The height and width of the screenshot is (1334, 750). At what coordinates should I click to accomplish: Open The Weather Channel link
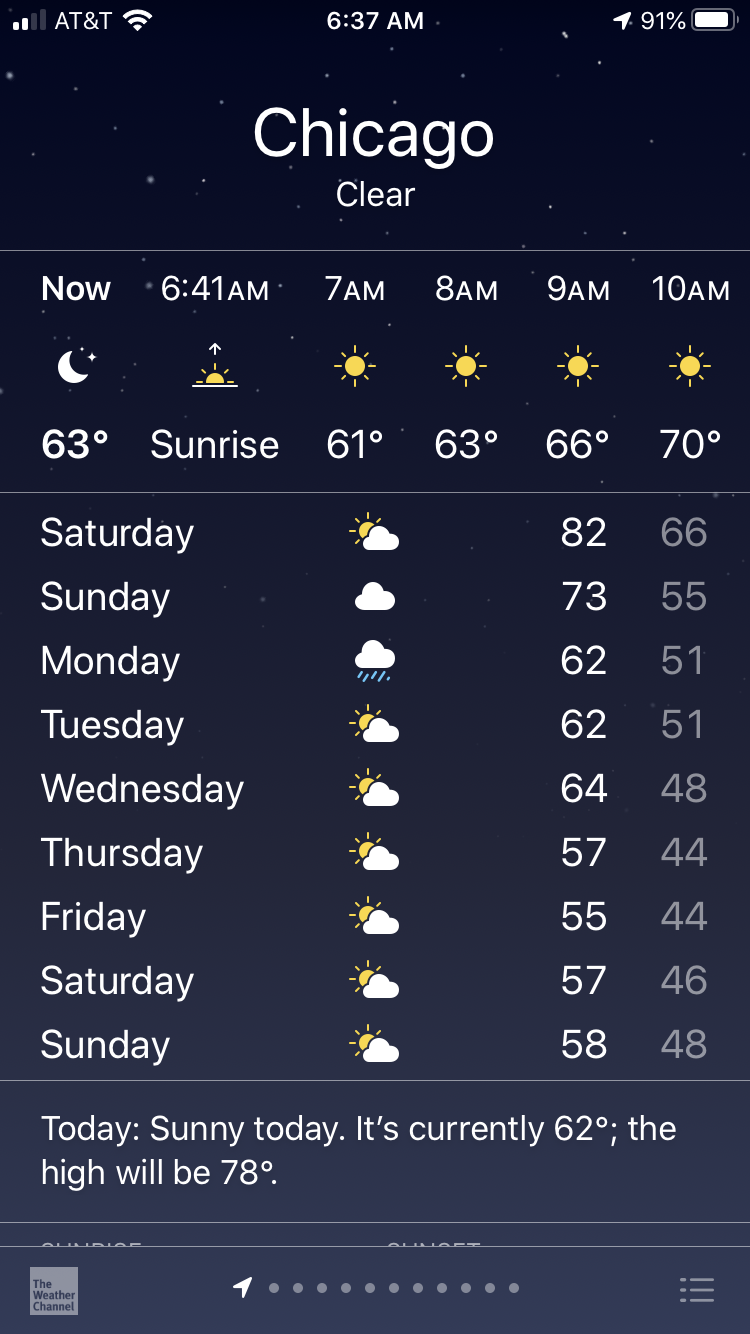coord(54,1290)
